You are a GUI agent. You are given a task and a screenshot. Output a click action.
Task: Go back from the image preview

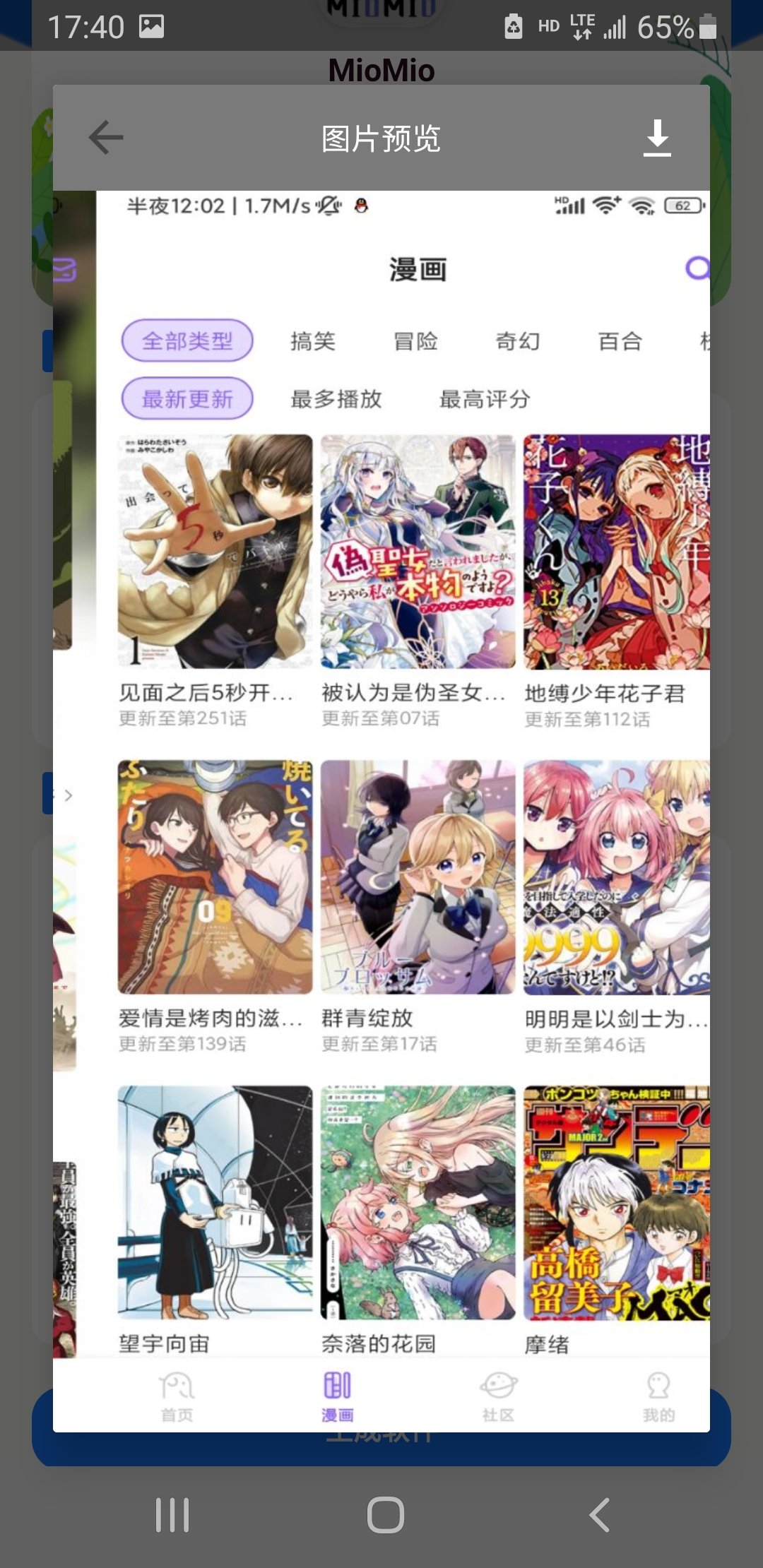pyautogui.click(x=106, y=138)
